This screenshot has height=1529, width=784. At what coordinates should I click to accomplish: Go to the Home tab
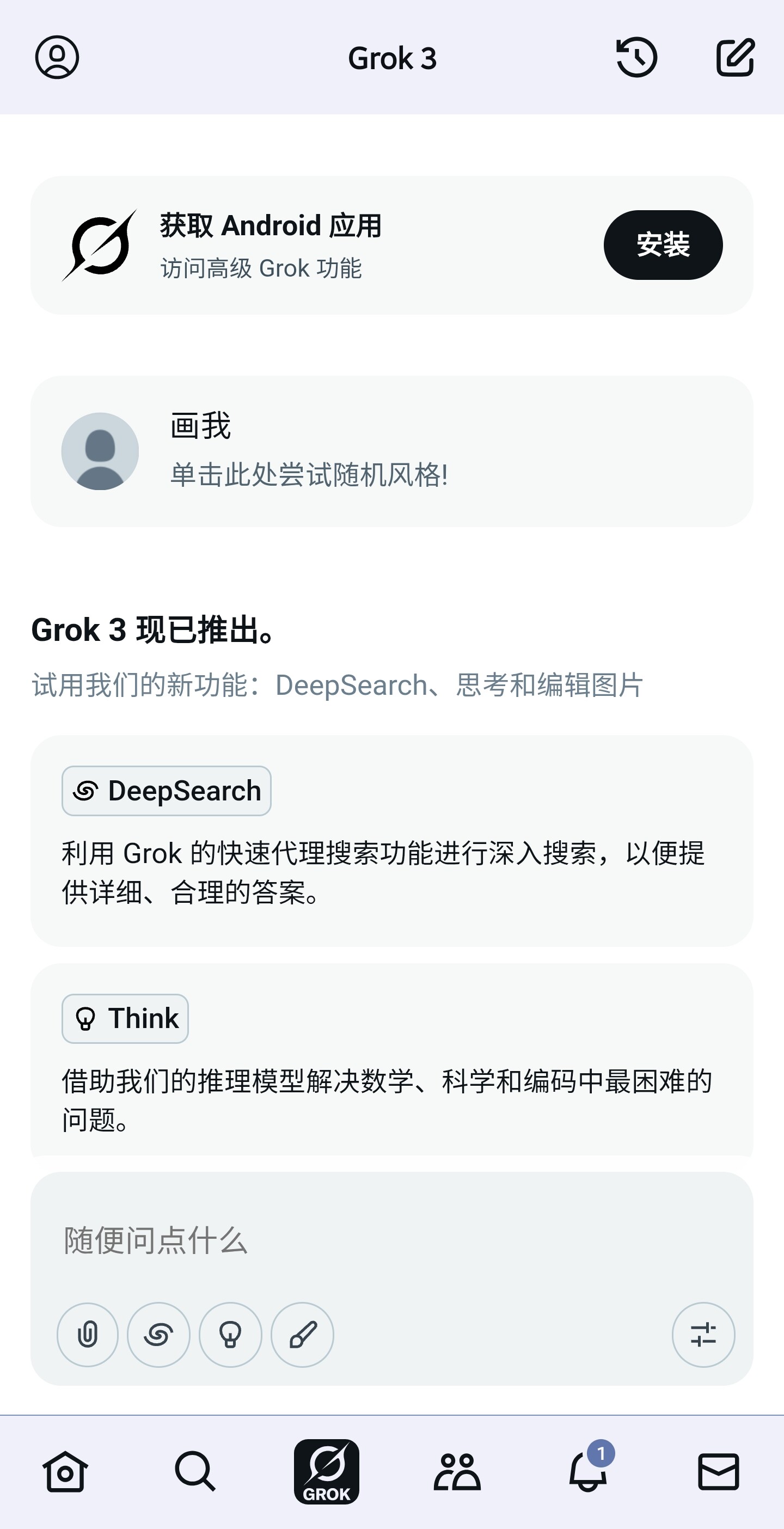tap(65, 1471)
